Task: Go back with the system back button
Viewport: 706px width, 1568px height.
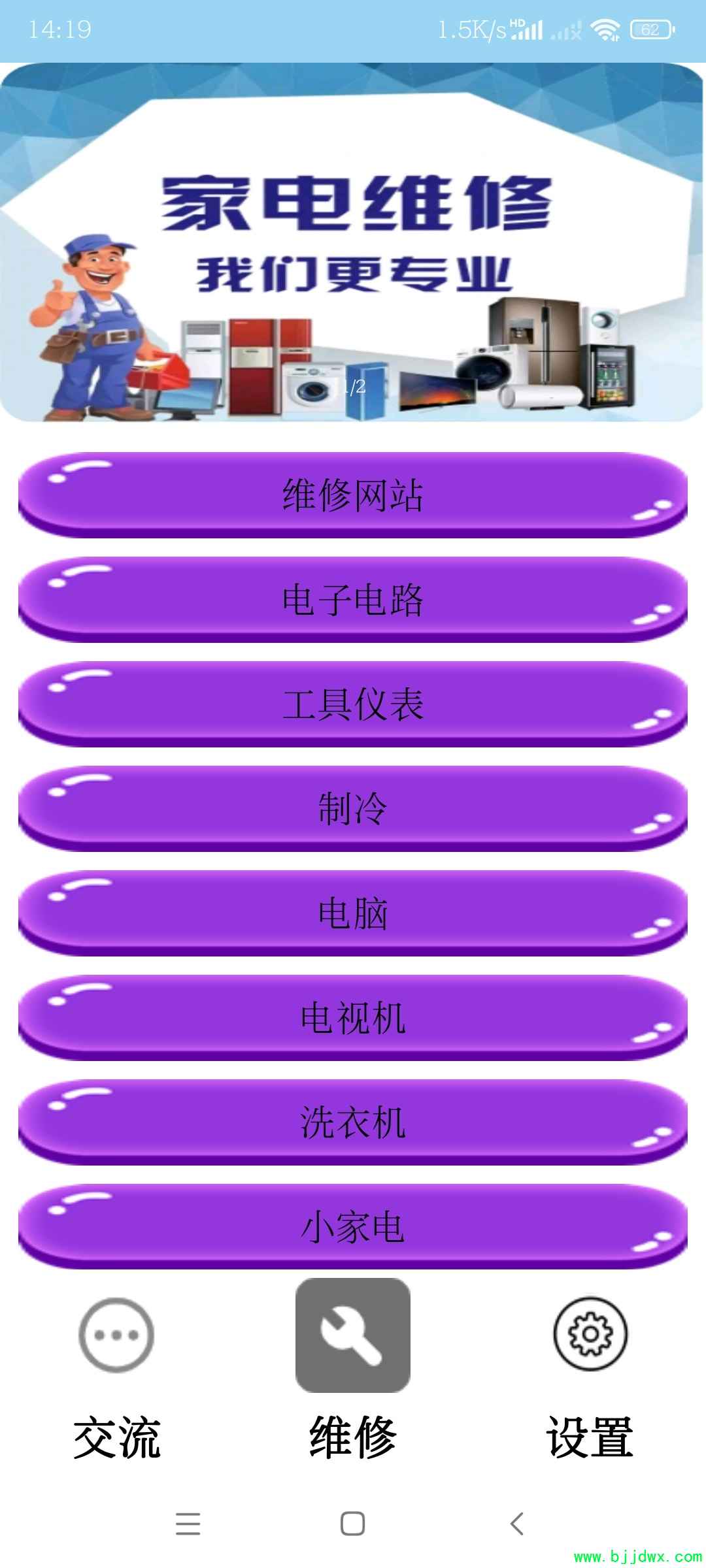Action: pos(517,1524)
